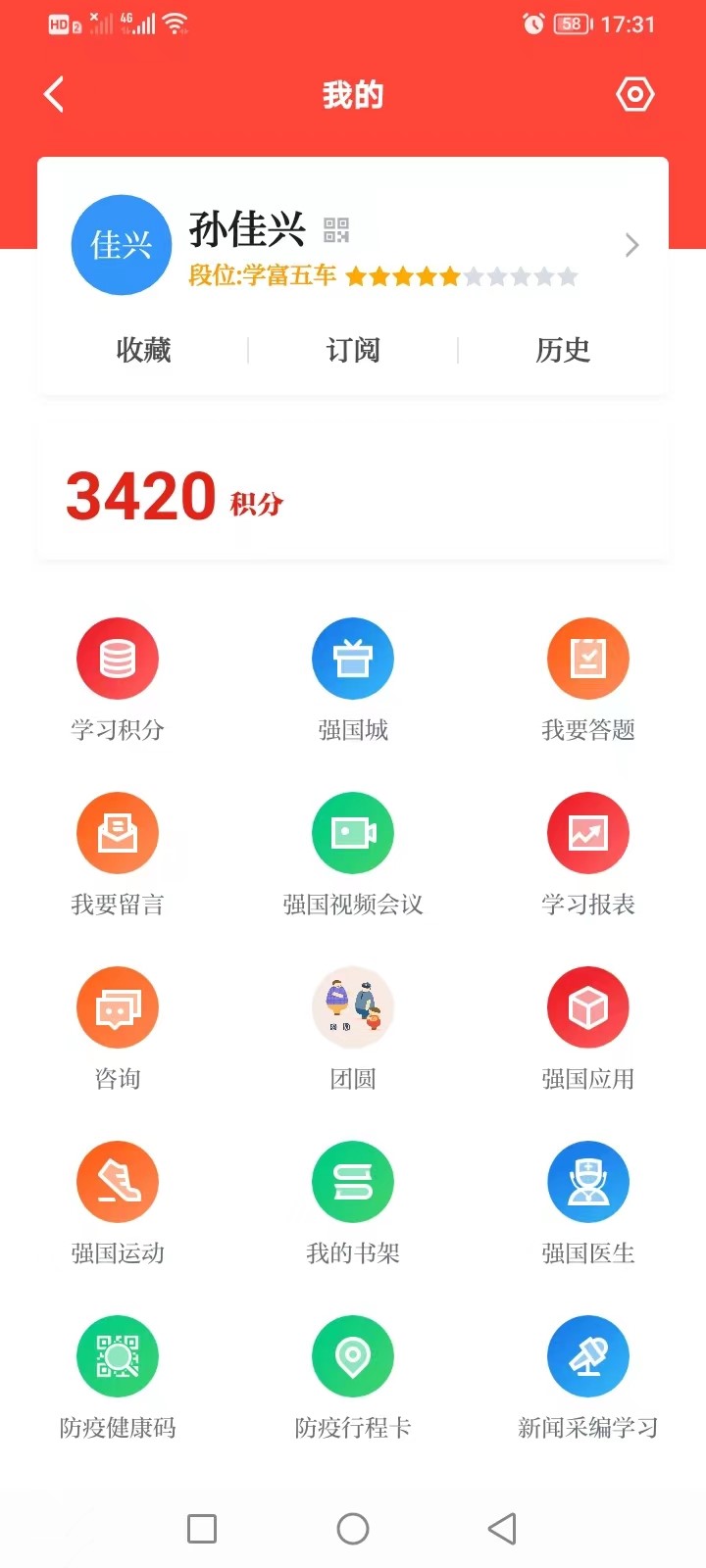Viewport: 706px width, 1568px height.
Task: Open the 咨询 consultation entry
Action: [x=118, y=1008]
